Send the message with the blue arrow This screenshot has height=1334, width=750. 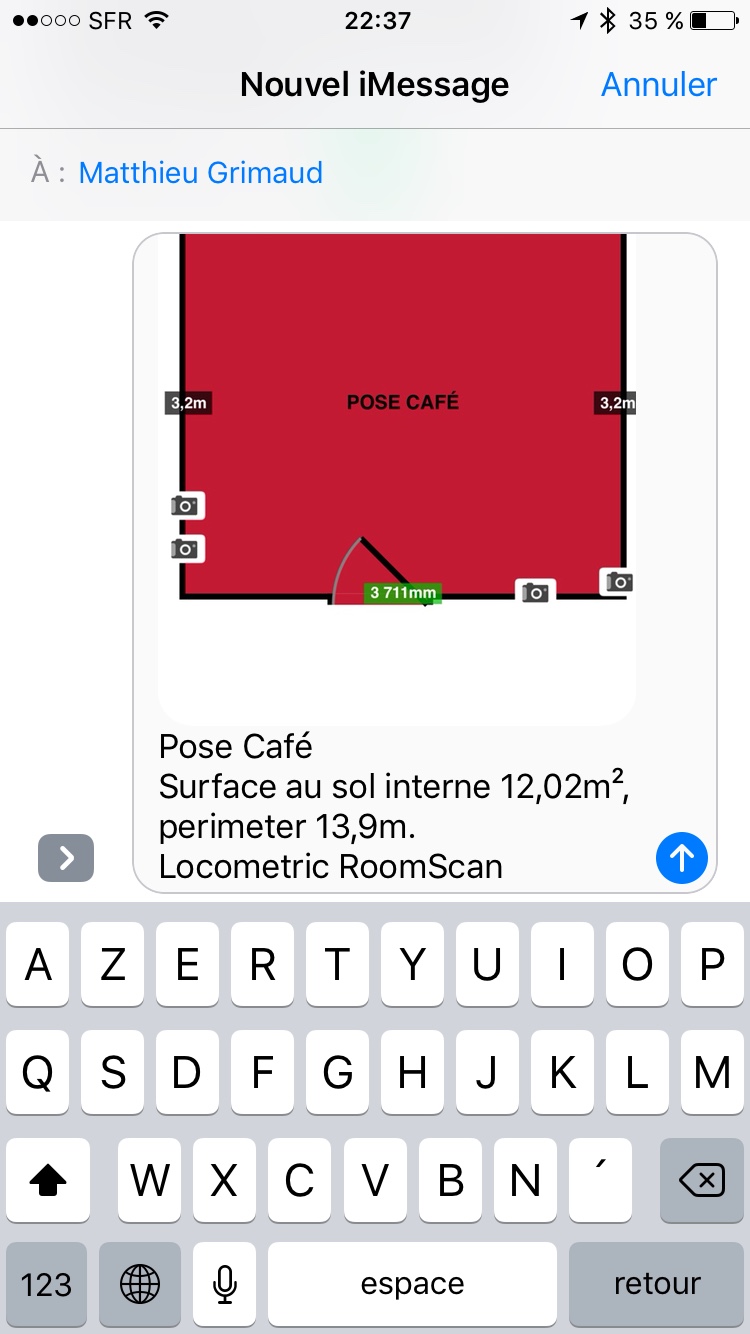682,857
